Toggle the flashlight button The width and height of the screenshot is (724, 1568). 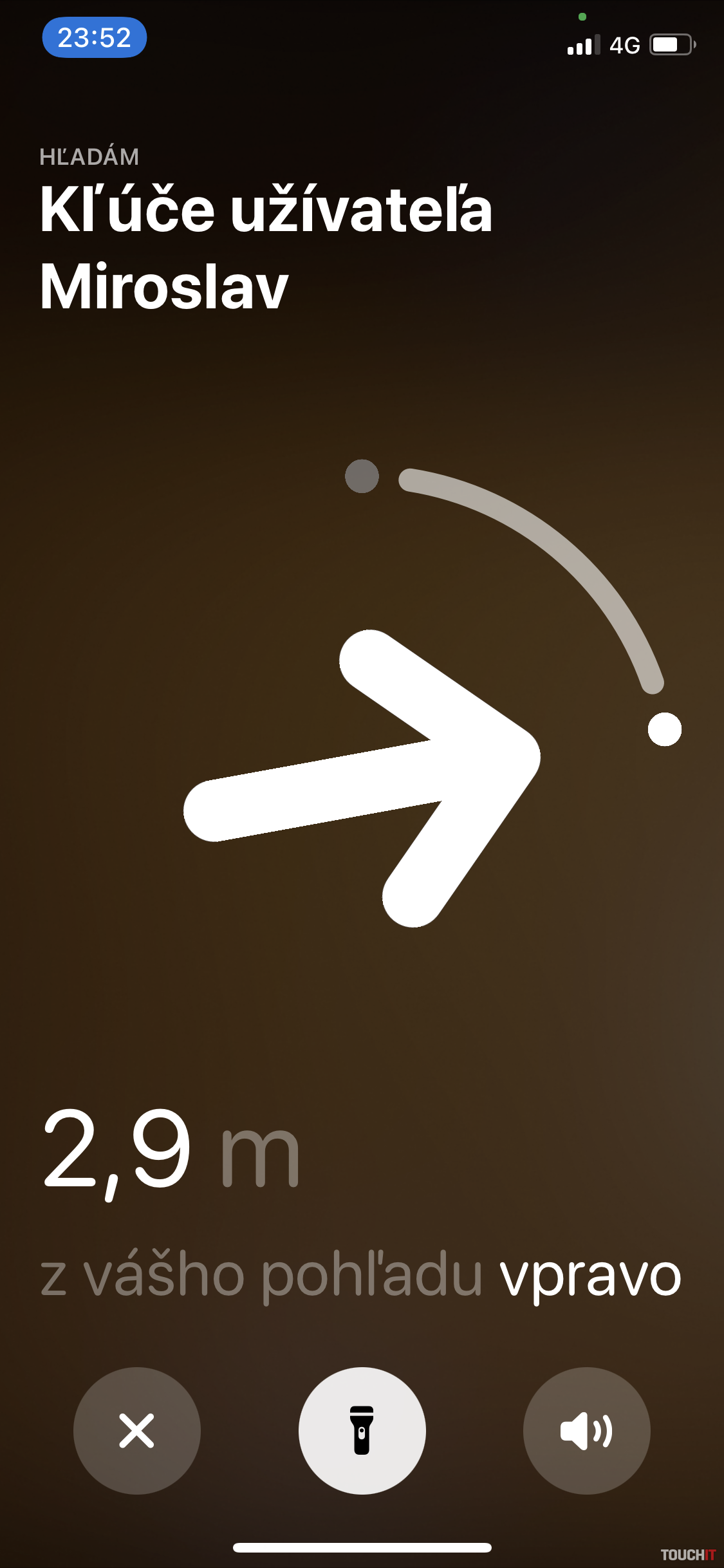click(x=362, y=1430)
